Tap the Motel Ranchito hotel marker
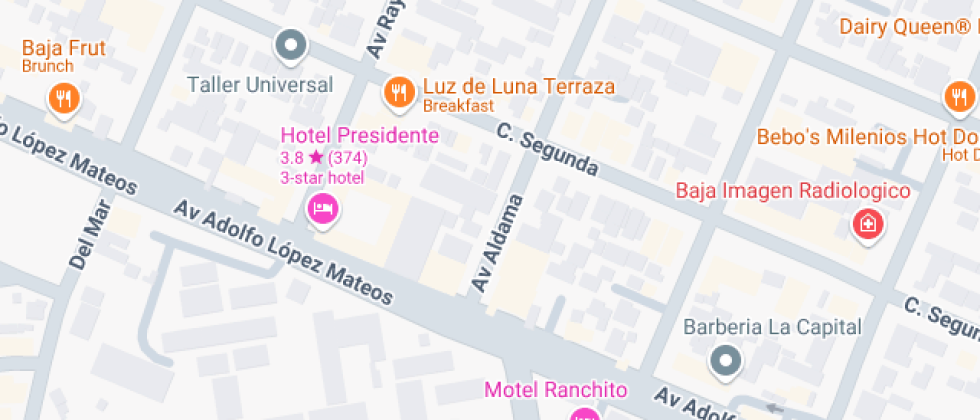The height and width of the screenshot is (420, 980). [584, 413]
